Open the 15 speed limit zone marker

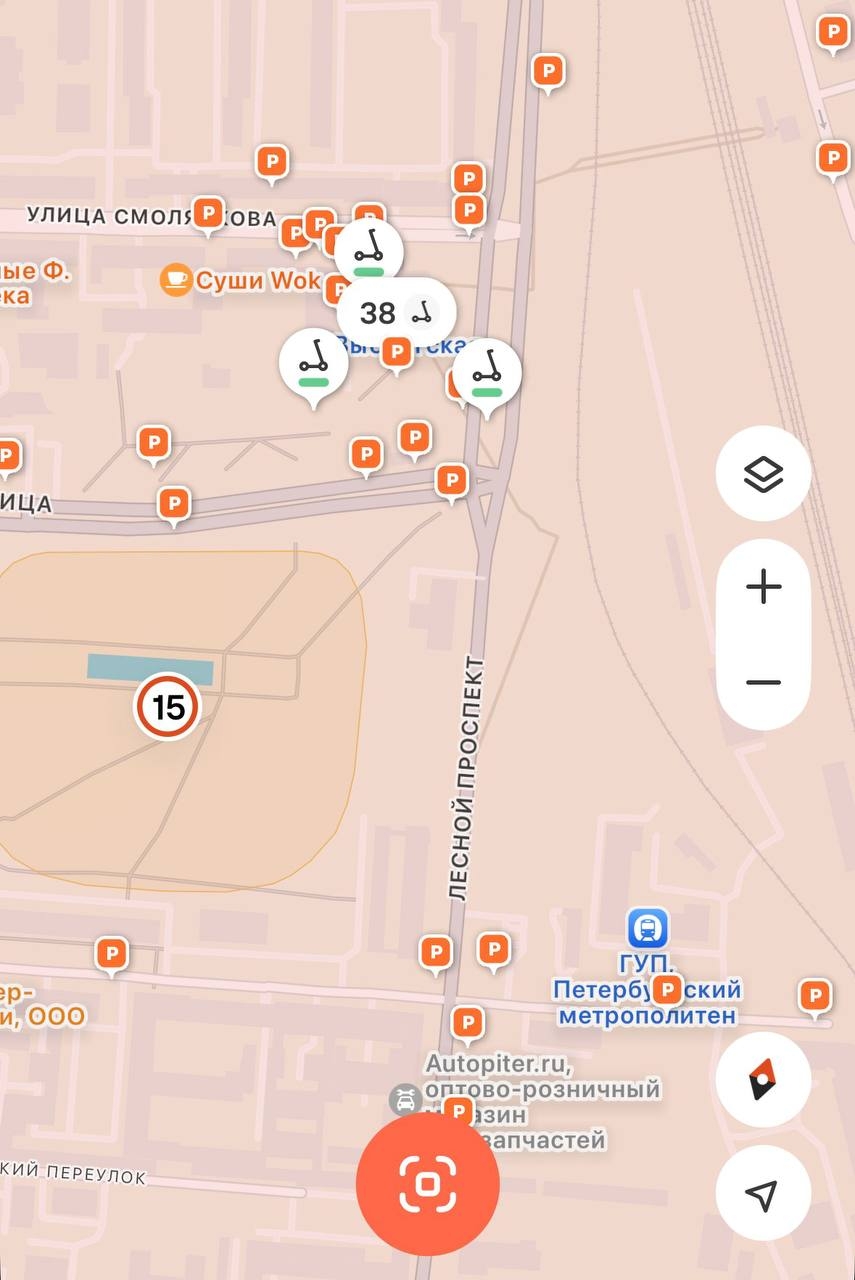168,707
